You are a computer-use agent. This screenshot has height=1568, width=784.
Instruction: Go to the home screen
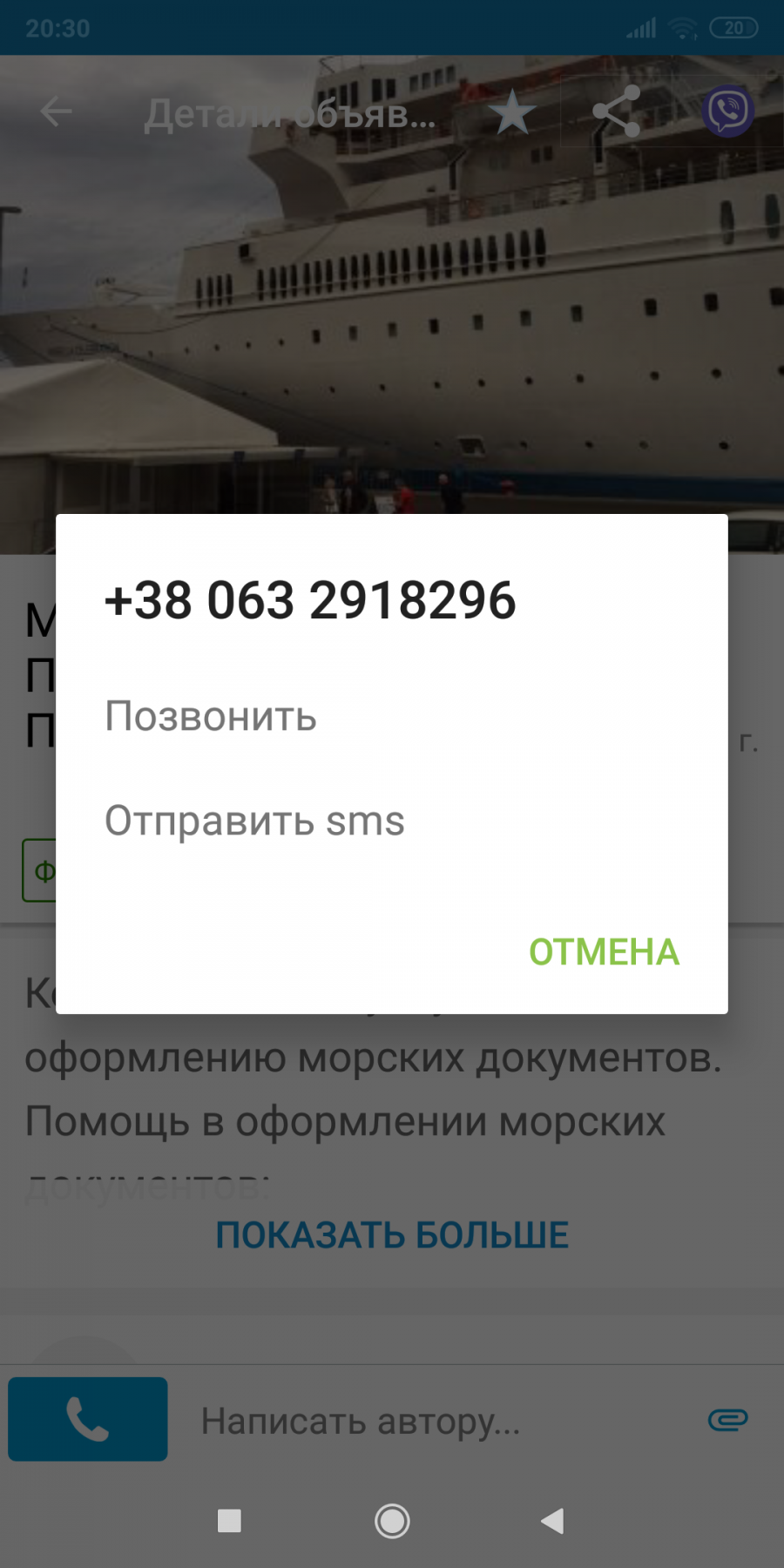pos(392,1521)
